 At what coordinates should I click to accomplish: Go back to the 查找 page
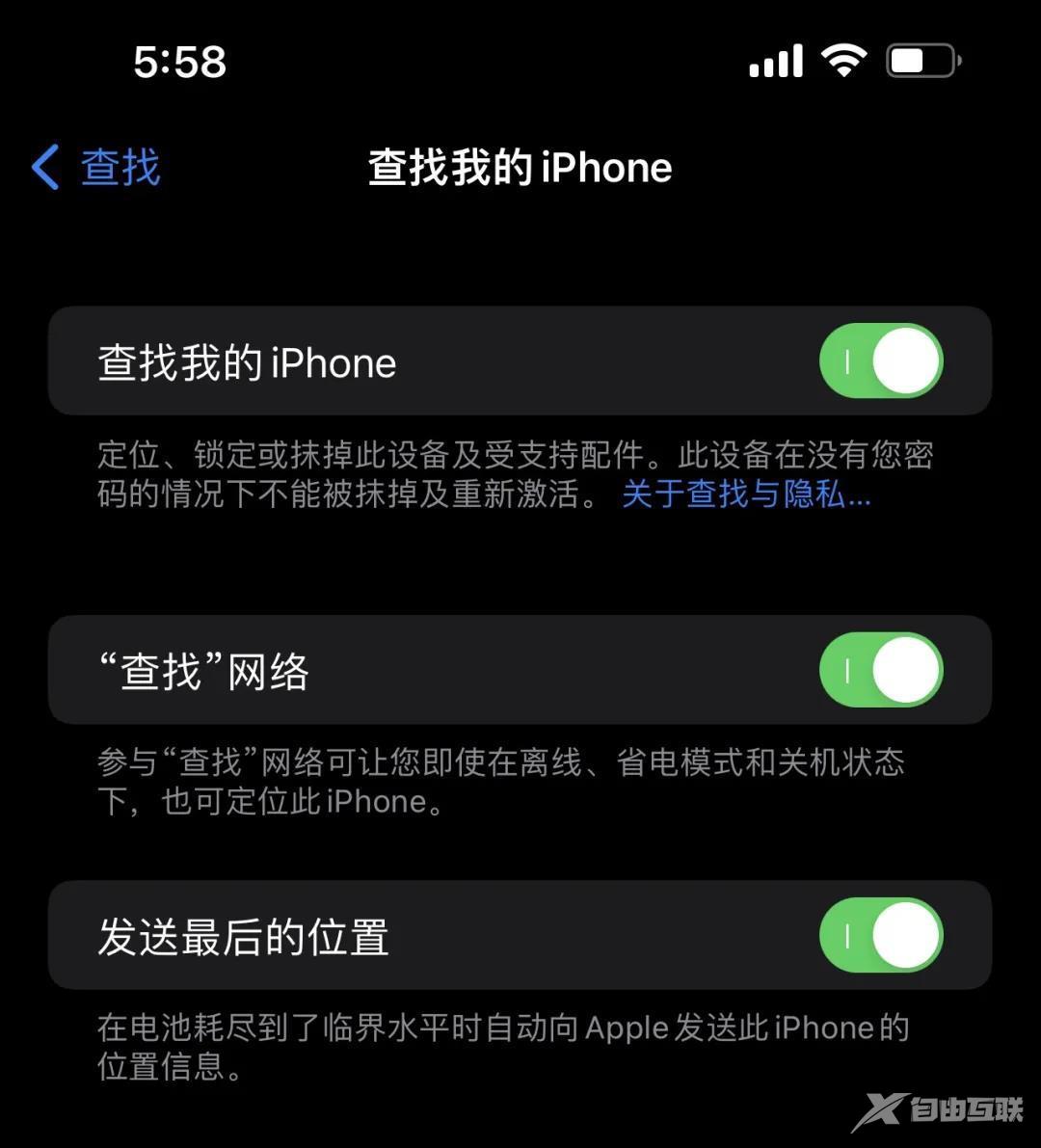[96, 167]
